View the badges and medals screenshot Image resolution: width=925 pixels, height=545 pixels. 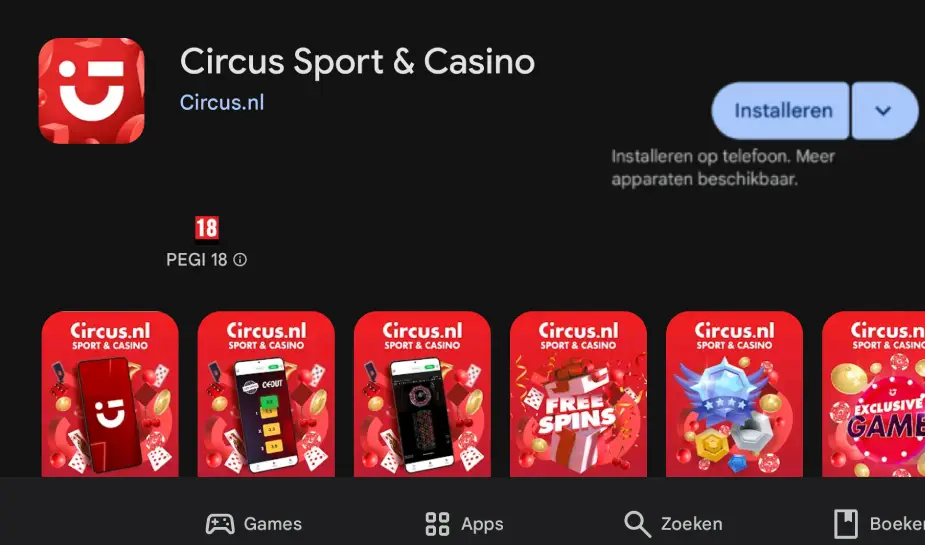pos(734,394)
